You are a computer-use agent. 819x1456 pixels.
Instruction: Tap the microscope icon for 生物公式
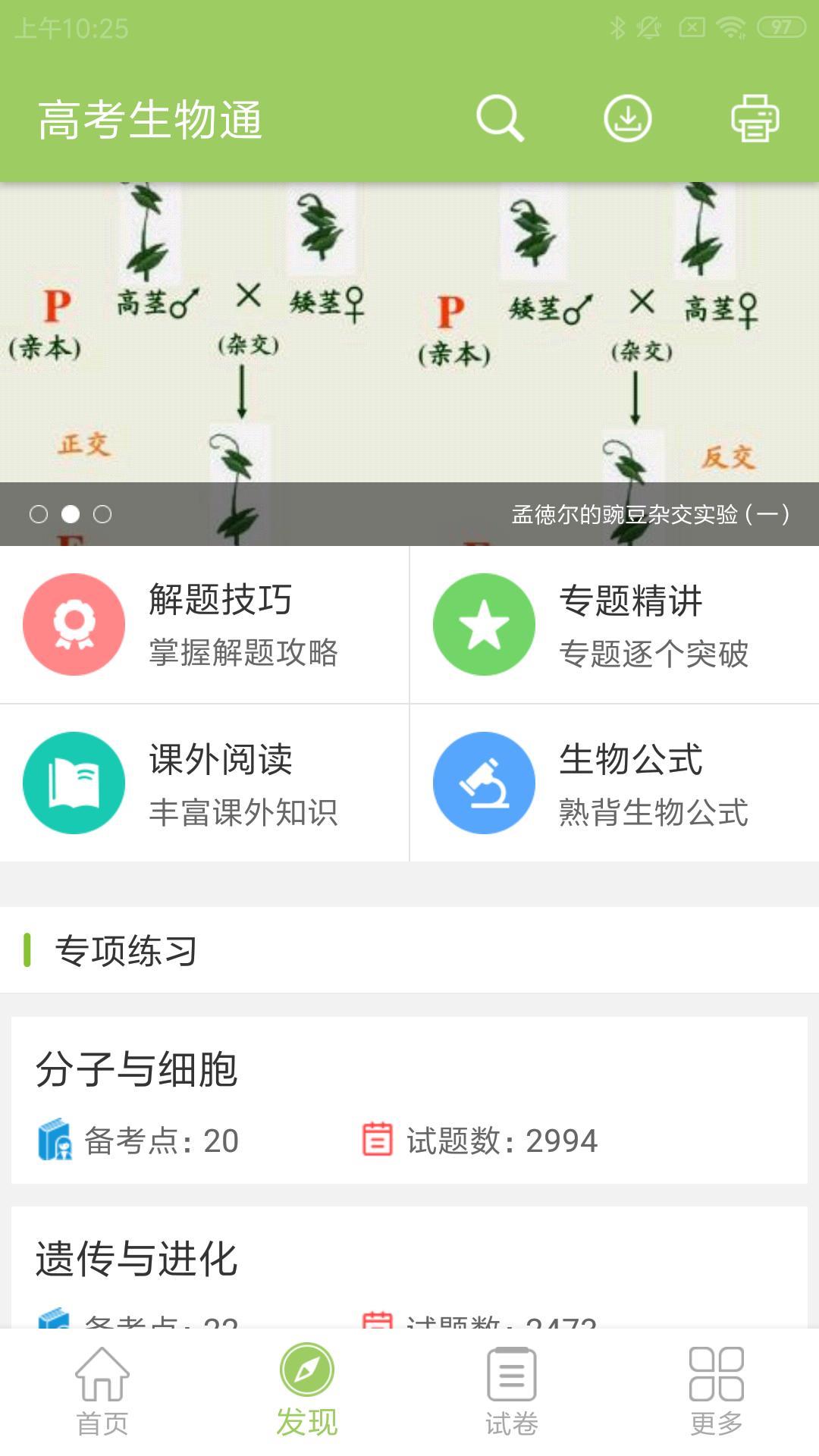coord(484,783)
